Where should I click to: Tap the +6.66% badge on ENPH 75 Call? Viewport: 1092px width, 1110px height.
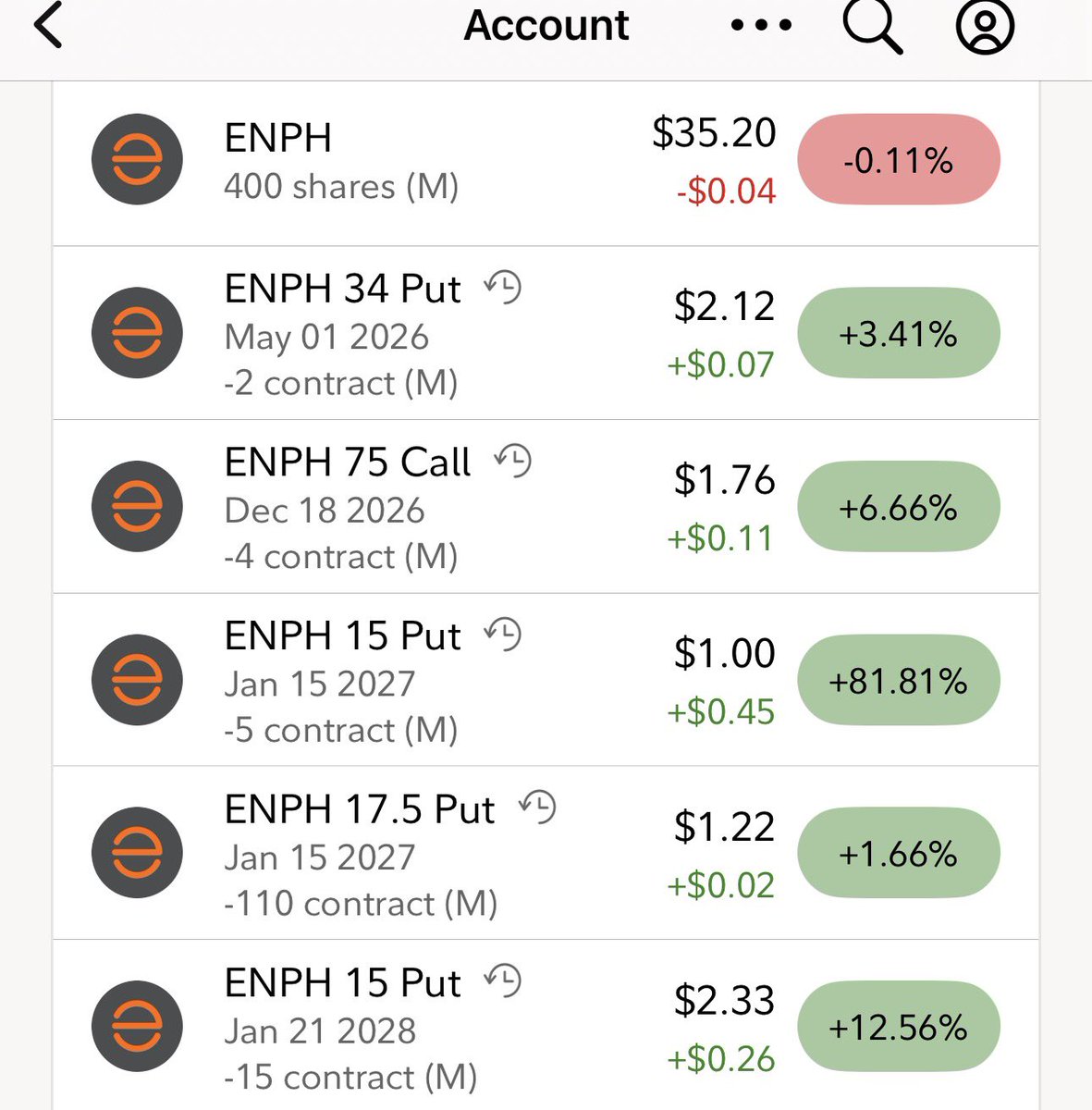[x=898, y=507]
